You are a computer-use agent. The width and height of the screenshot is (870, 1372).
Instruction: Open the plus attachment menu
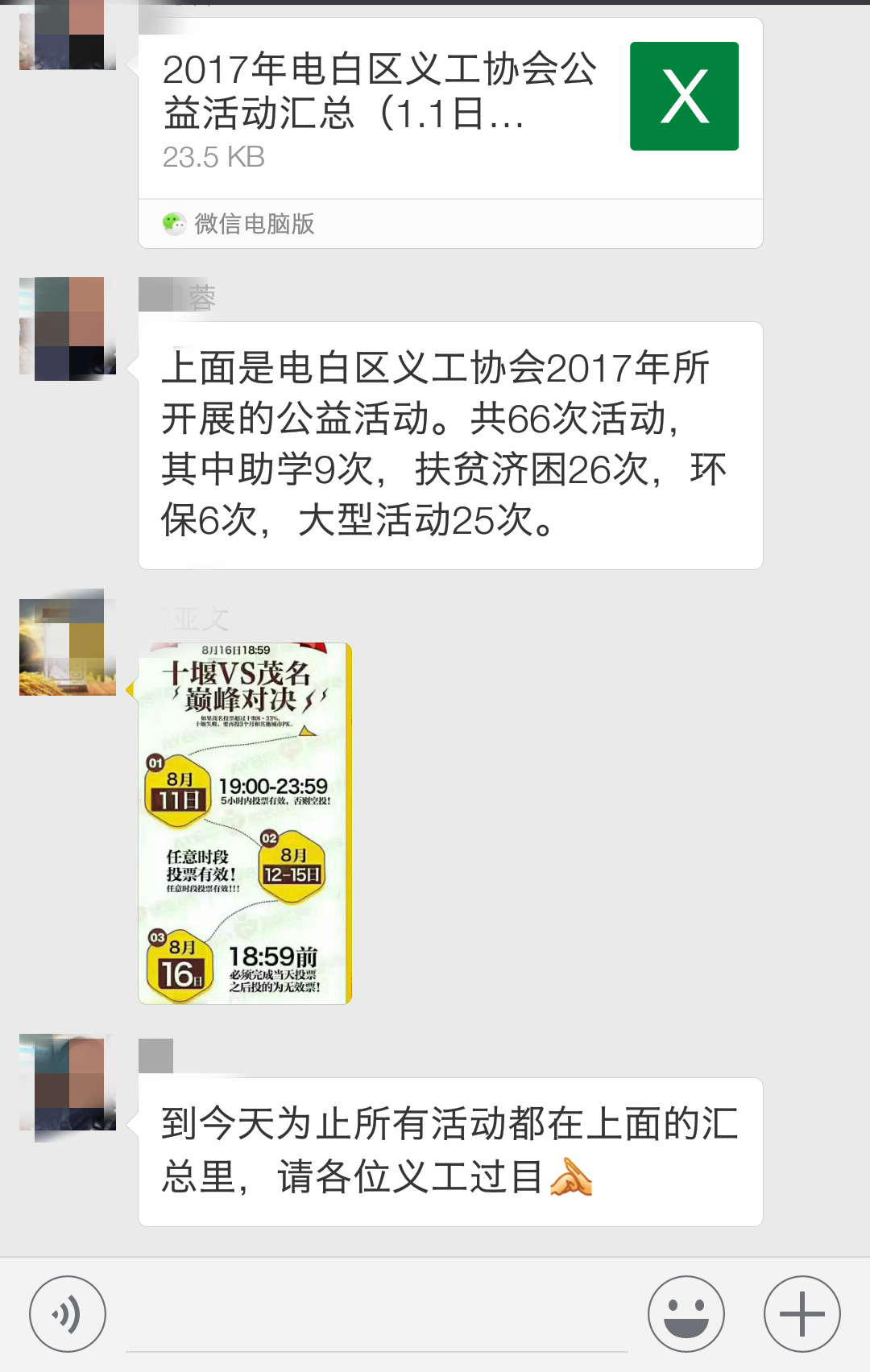pyautogui.click(x=802, y=1314)
